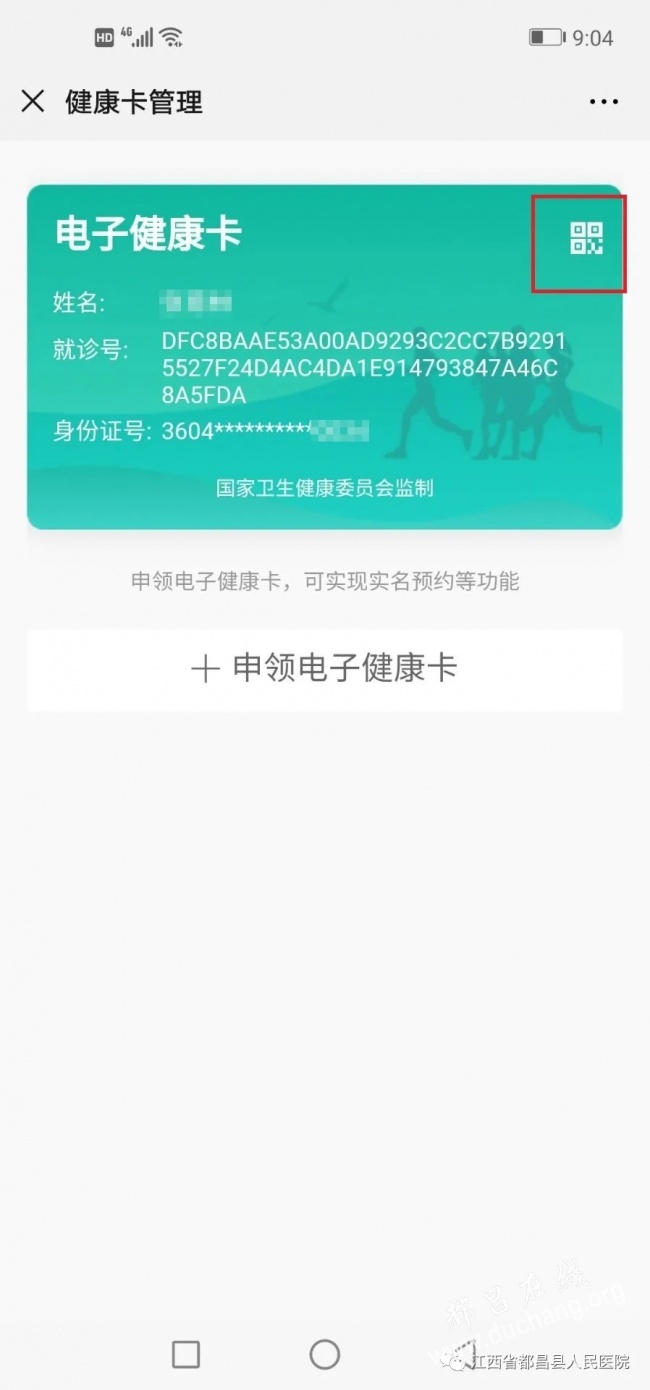Tap 申领电子健康卡 to apply for card
This screenshot has height=1390, width=650.
pos(324,669)
